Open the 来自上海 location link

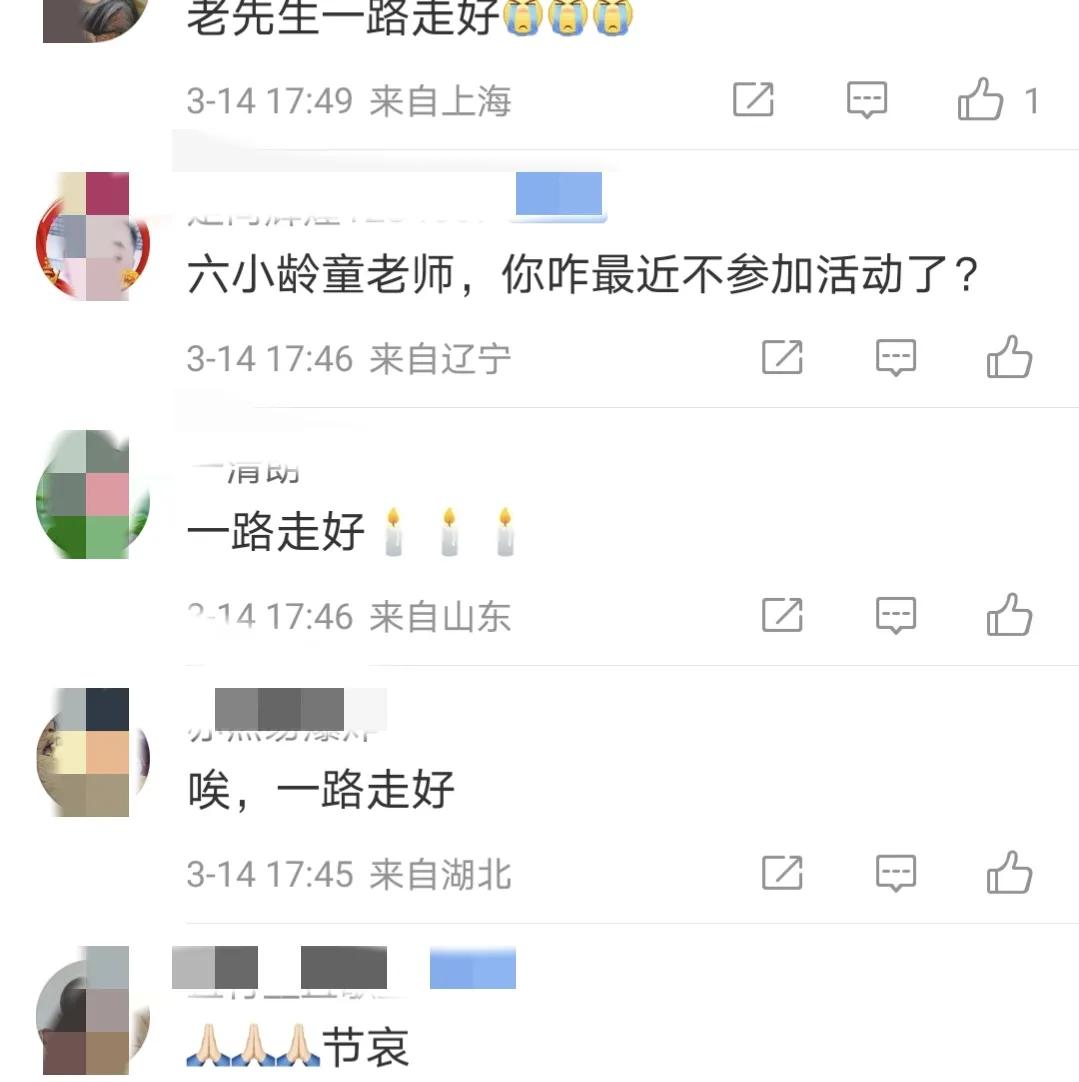coord(442,100)
